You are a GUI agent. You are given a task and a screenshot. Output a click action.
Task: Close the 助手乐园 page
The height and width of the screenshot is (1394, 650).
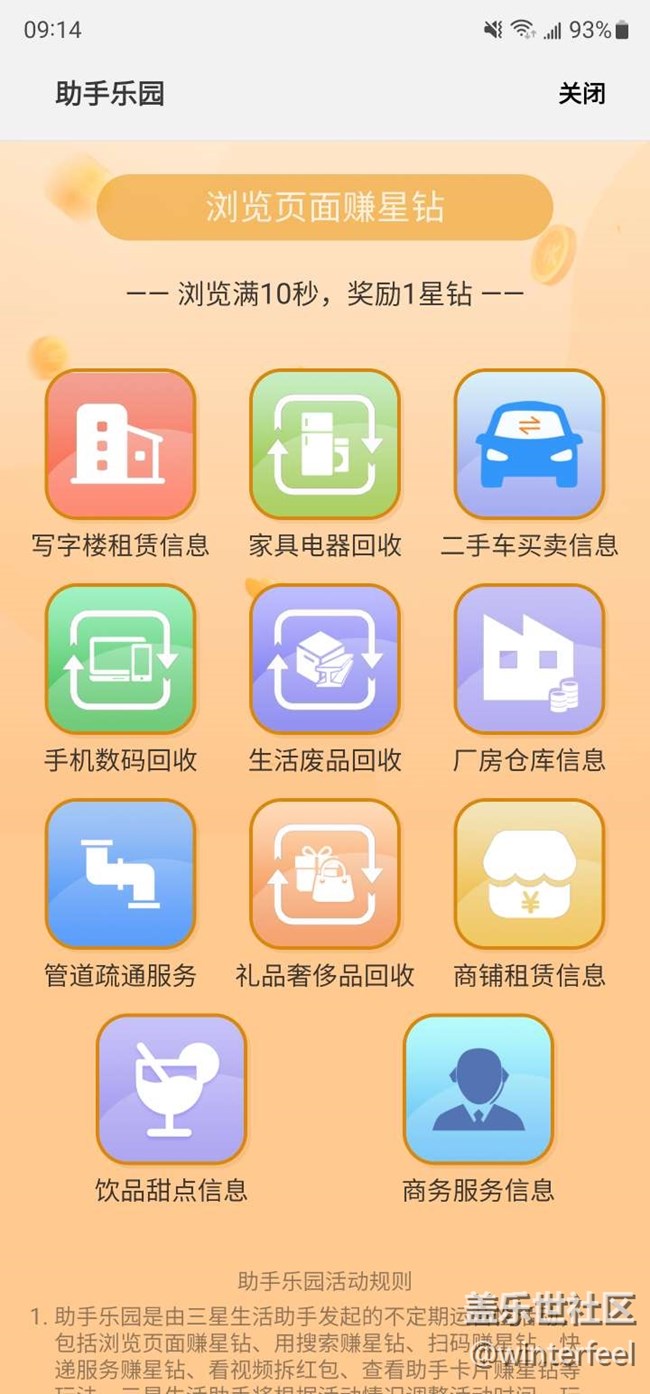click(581, 94)
